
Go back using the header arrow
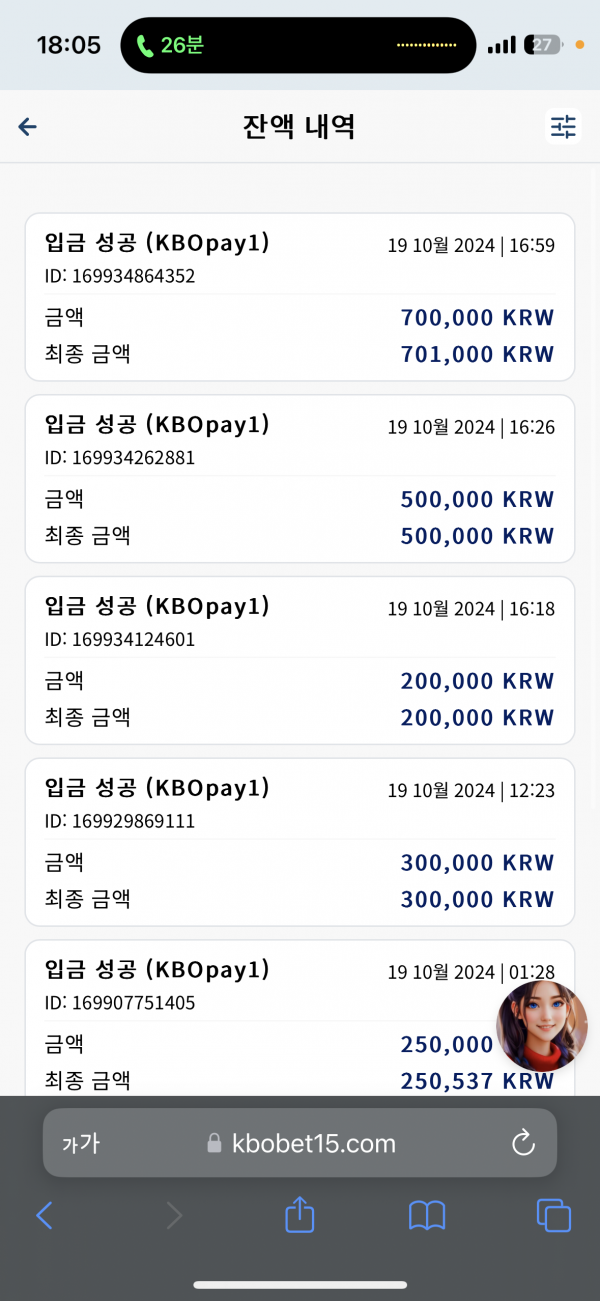tap(28, 127)
